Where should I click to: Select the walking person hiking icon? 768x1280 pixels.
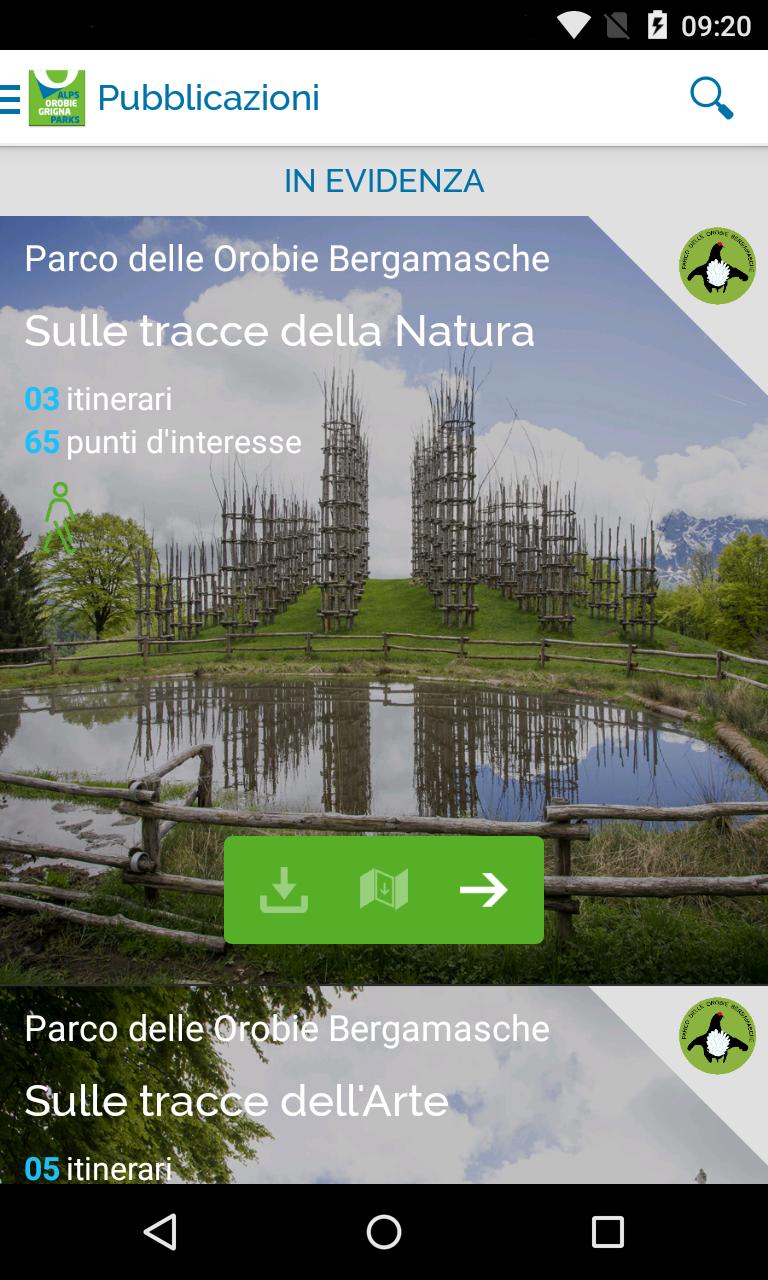pos(58,516)
